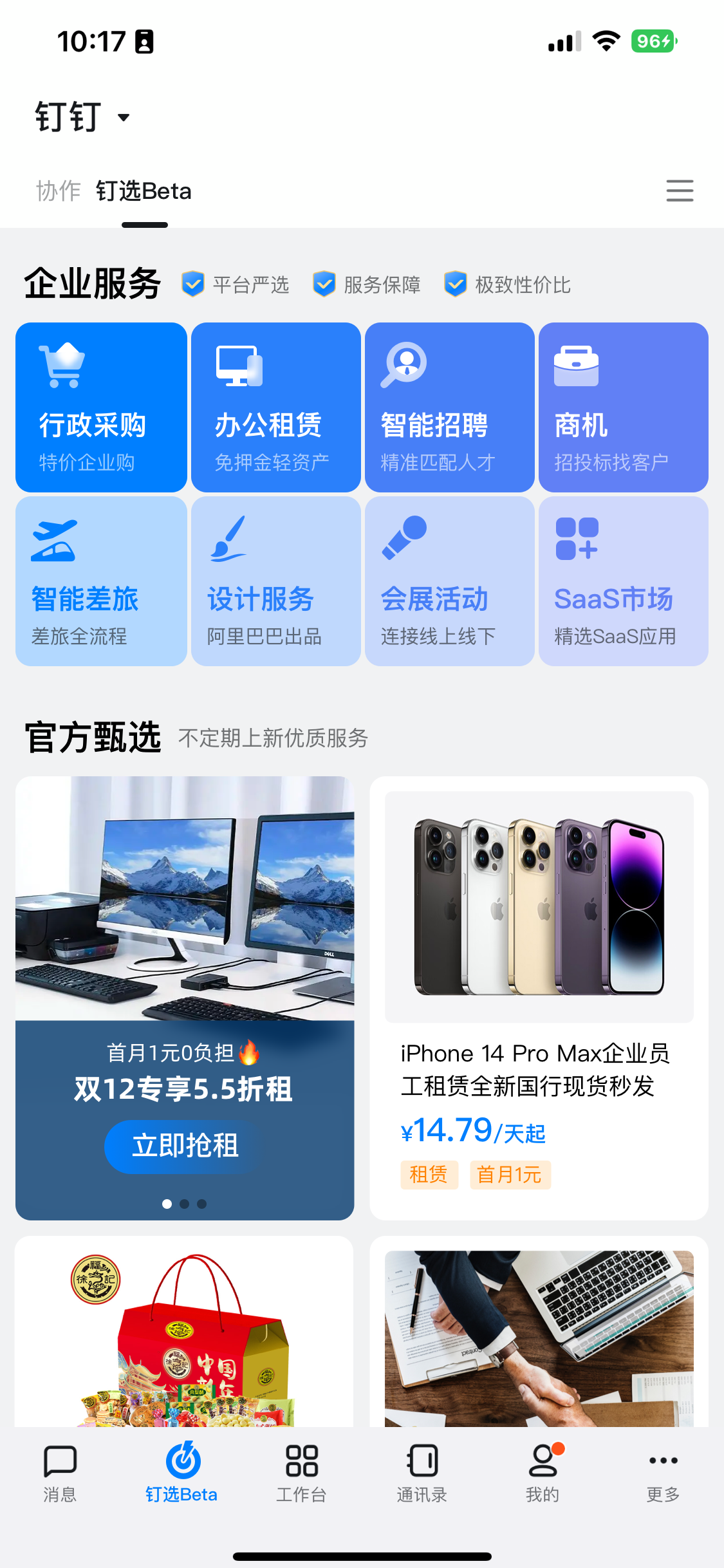Image resolution: width=724 pixels, height=1568 pixels.
Task: Open 智能差旅 service tile
Action: pos(101,581)
